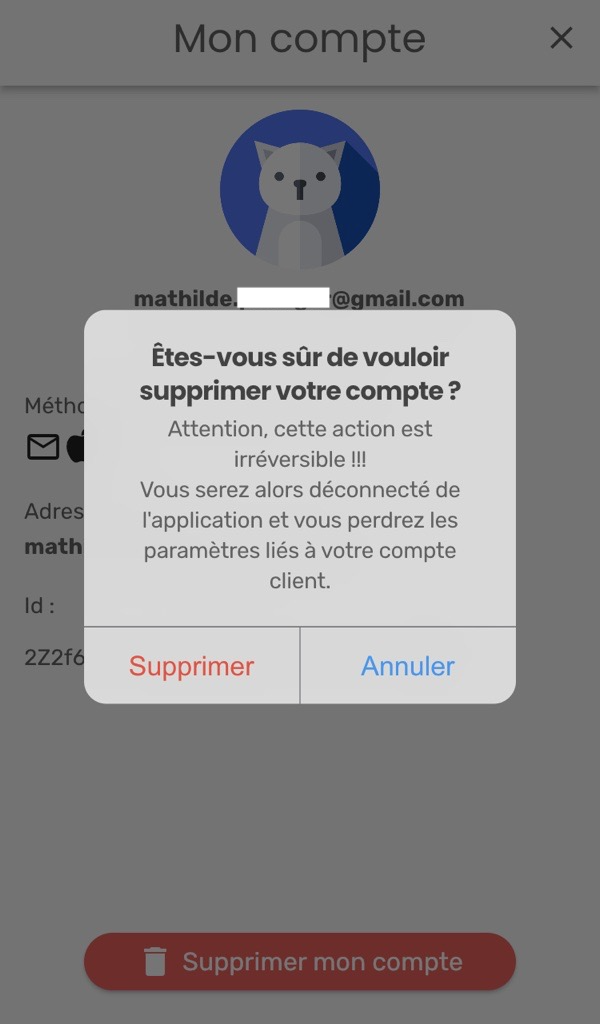Cancel the dialog with Annuler

408,666
